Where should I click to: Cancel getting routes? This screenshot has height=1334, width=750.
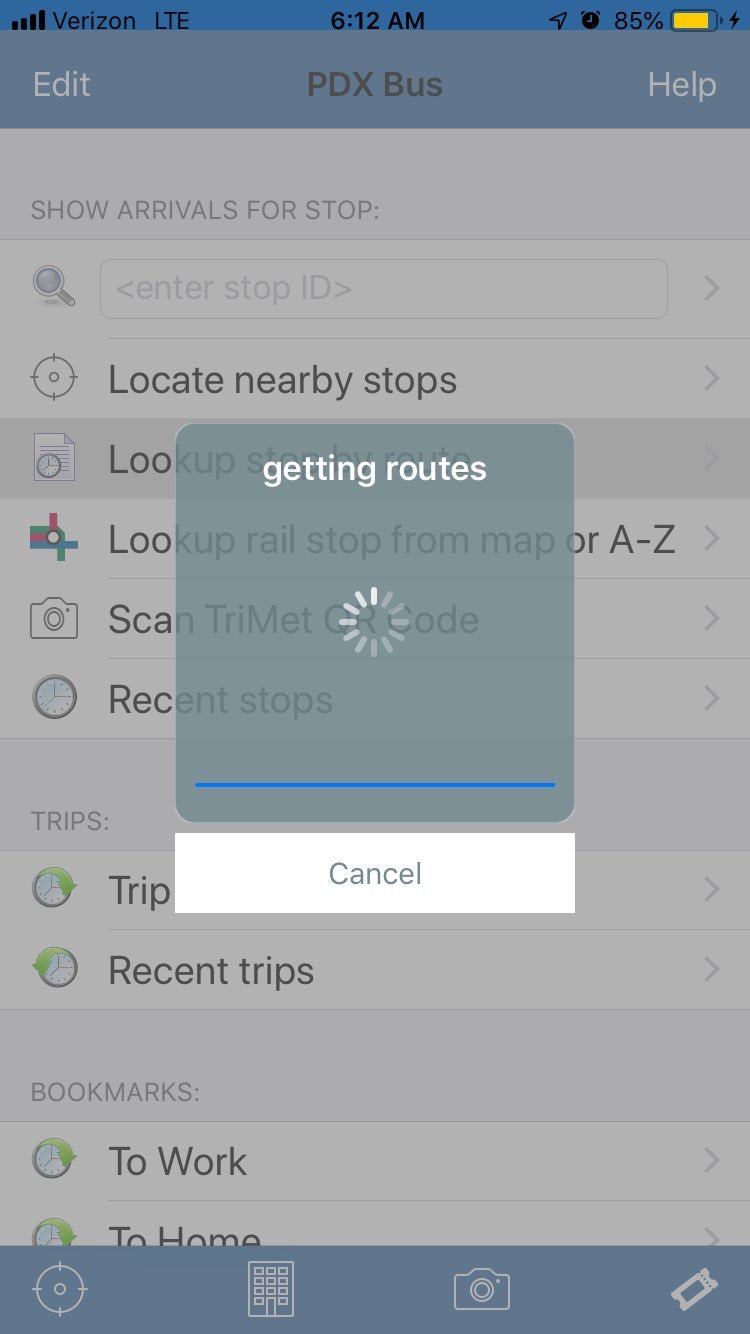[x=375, y=873]
